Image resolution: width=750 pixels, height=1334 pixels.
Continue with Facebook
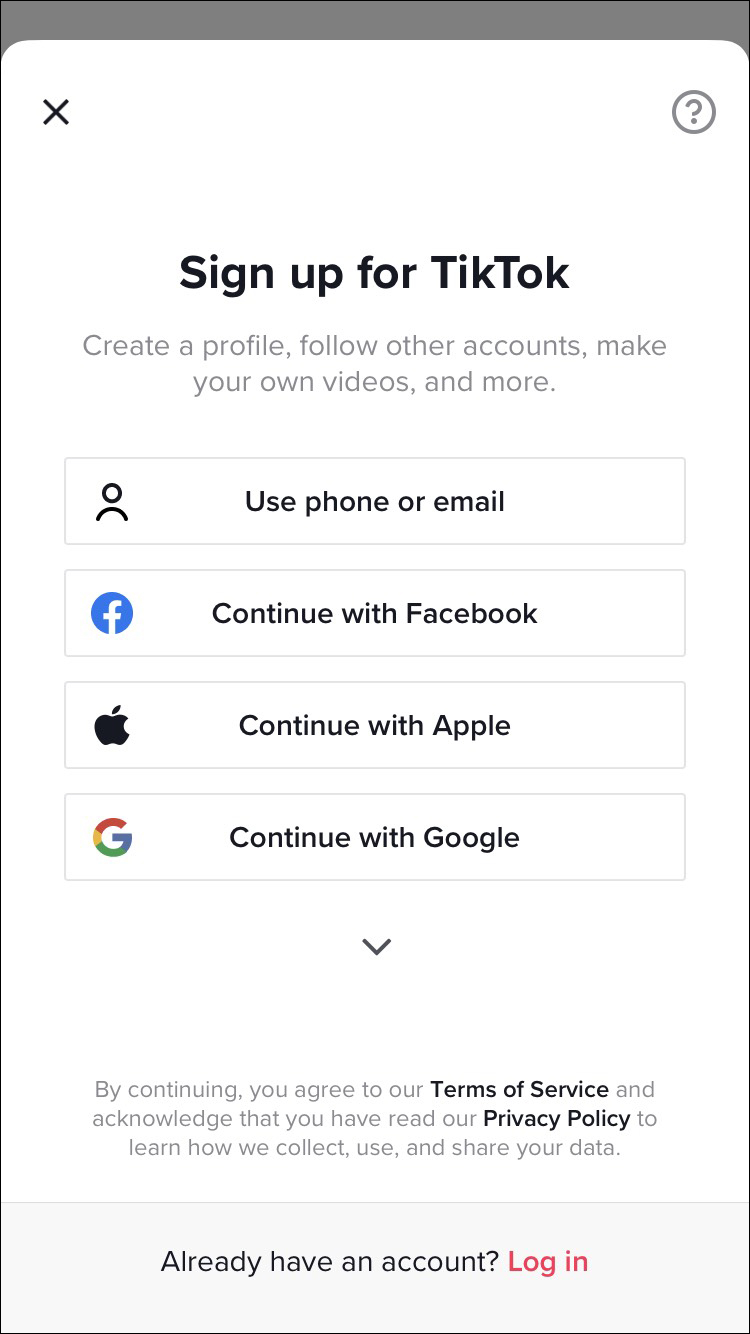375,613
